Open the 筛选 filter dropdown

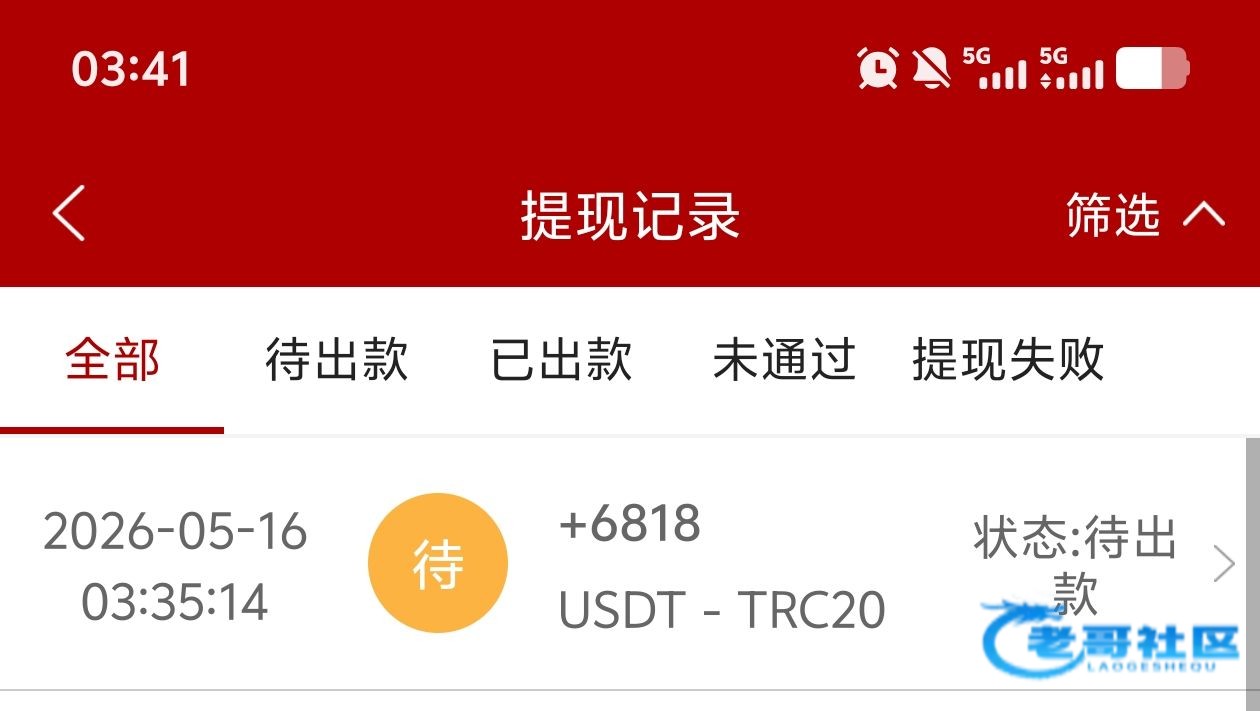coord(1145,215)
